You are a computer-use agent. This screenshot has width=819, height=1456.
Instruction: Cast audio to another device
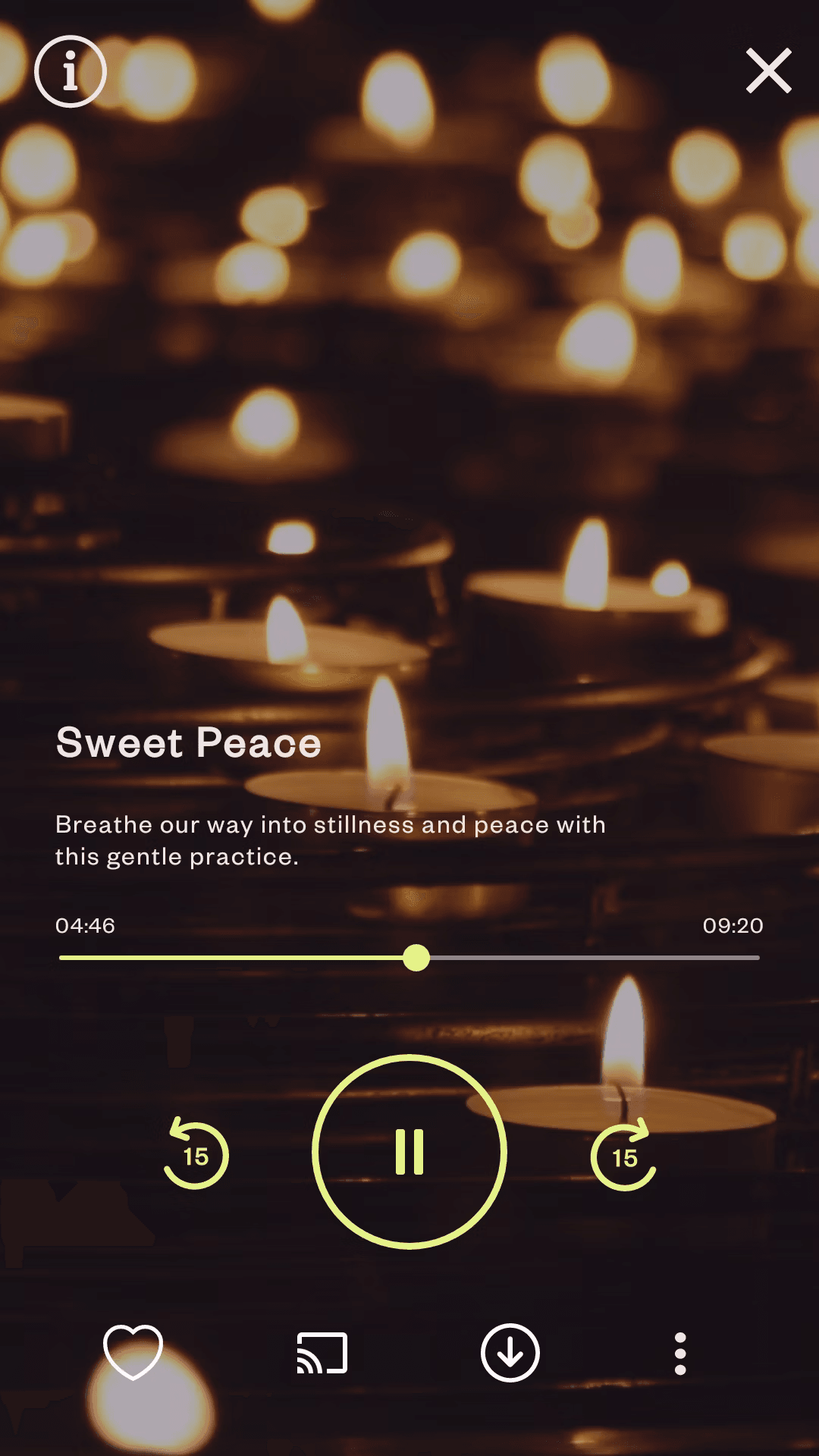(x=322, y=1353)
